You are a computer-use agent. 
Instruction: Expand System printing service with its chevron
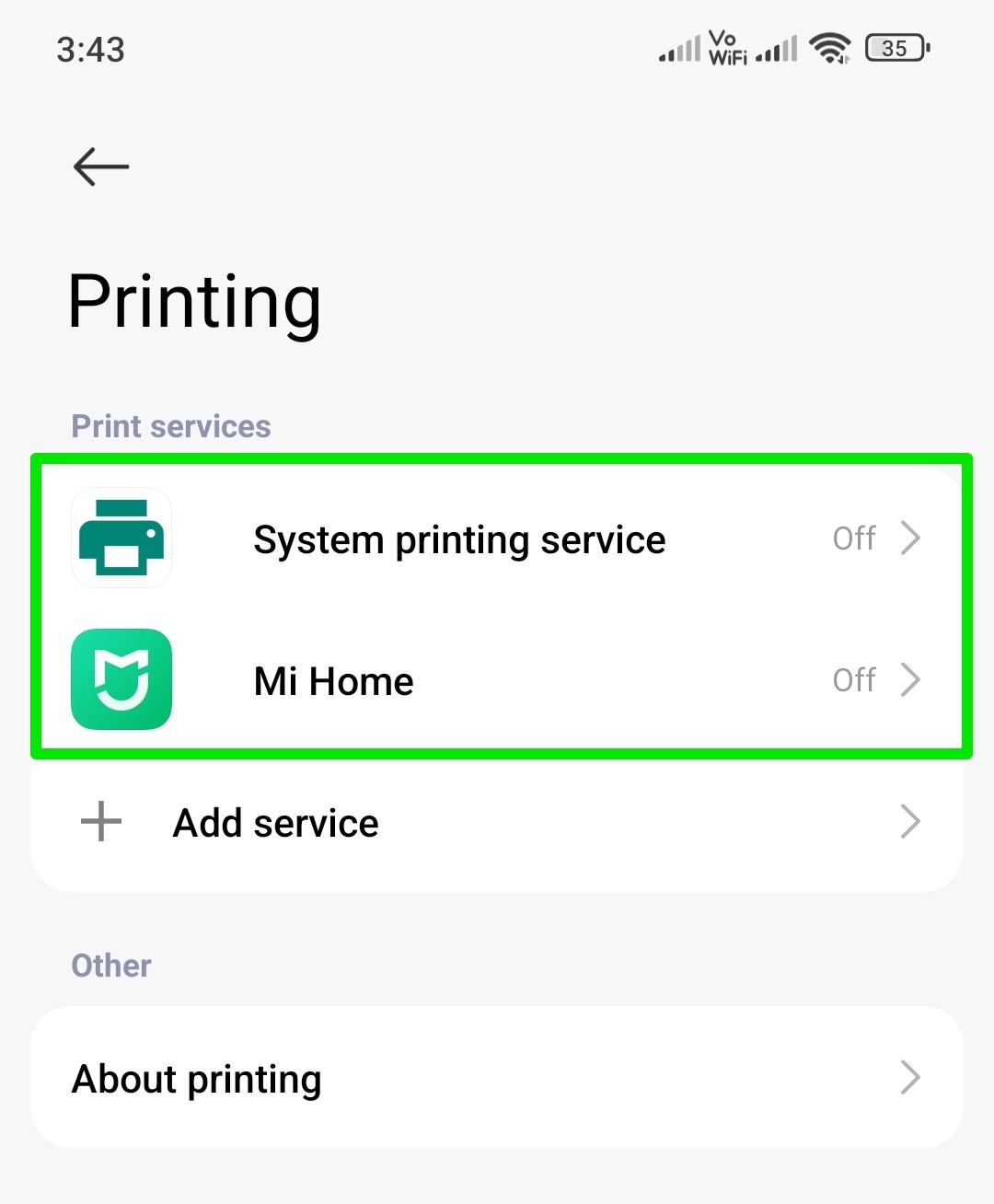[911, 538]
